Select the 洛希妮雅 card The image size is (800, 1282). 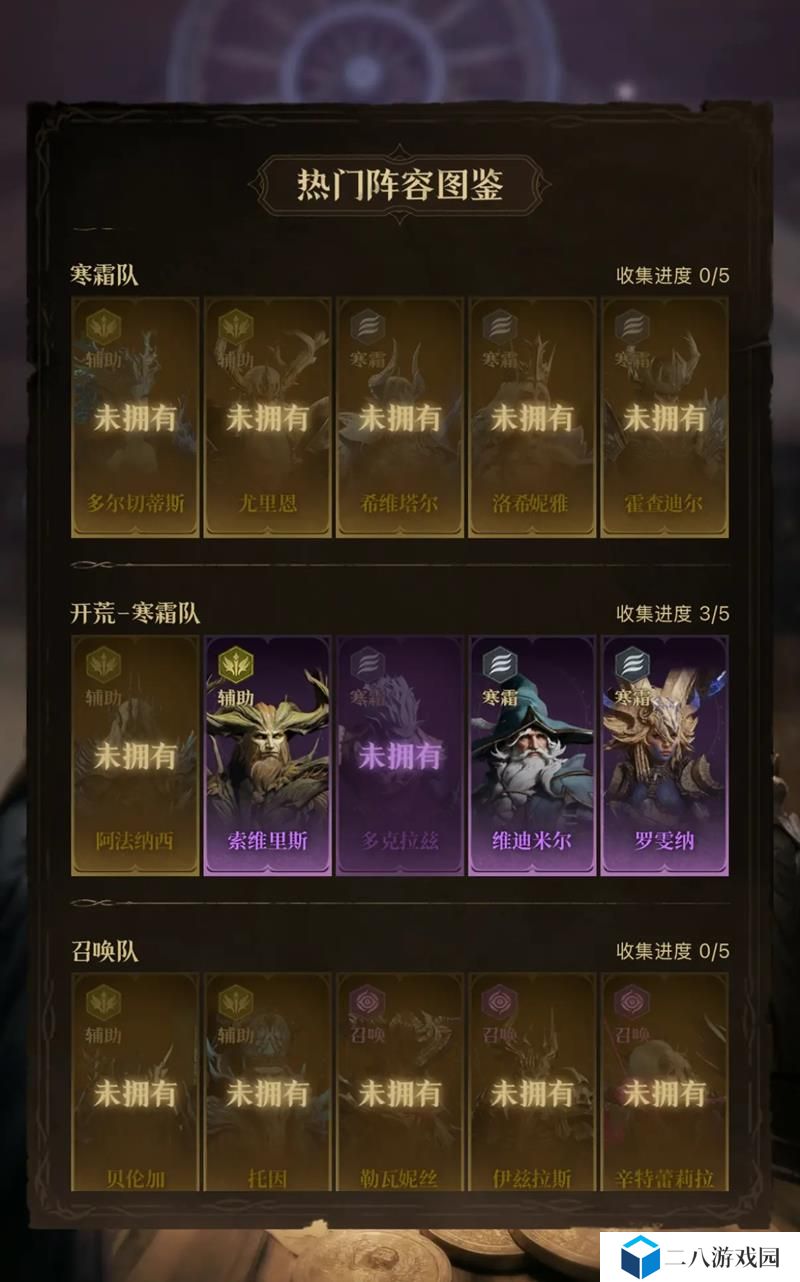[532, 417]
